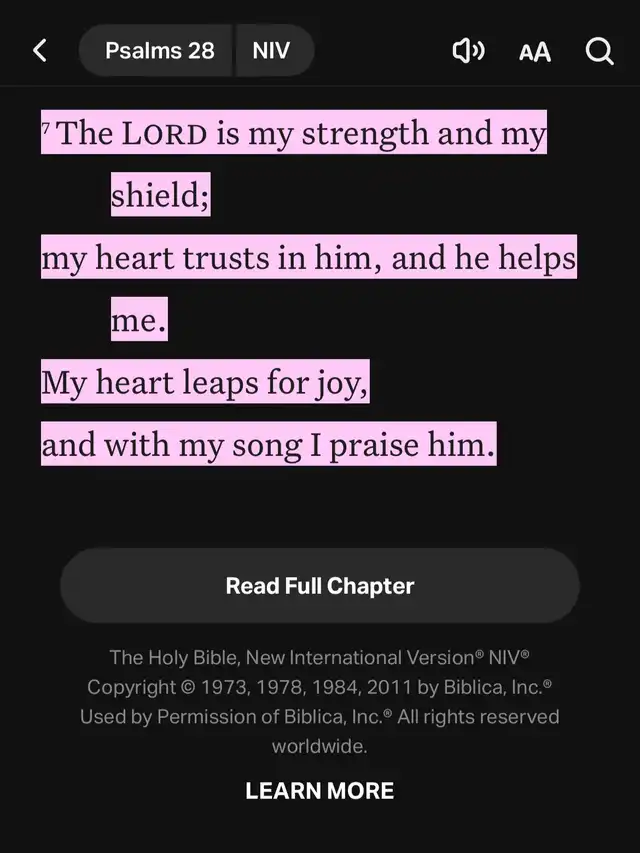Go back using the top-left arrow
This screenshot has width=640, height=853.
(40, 50)
